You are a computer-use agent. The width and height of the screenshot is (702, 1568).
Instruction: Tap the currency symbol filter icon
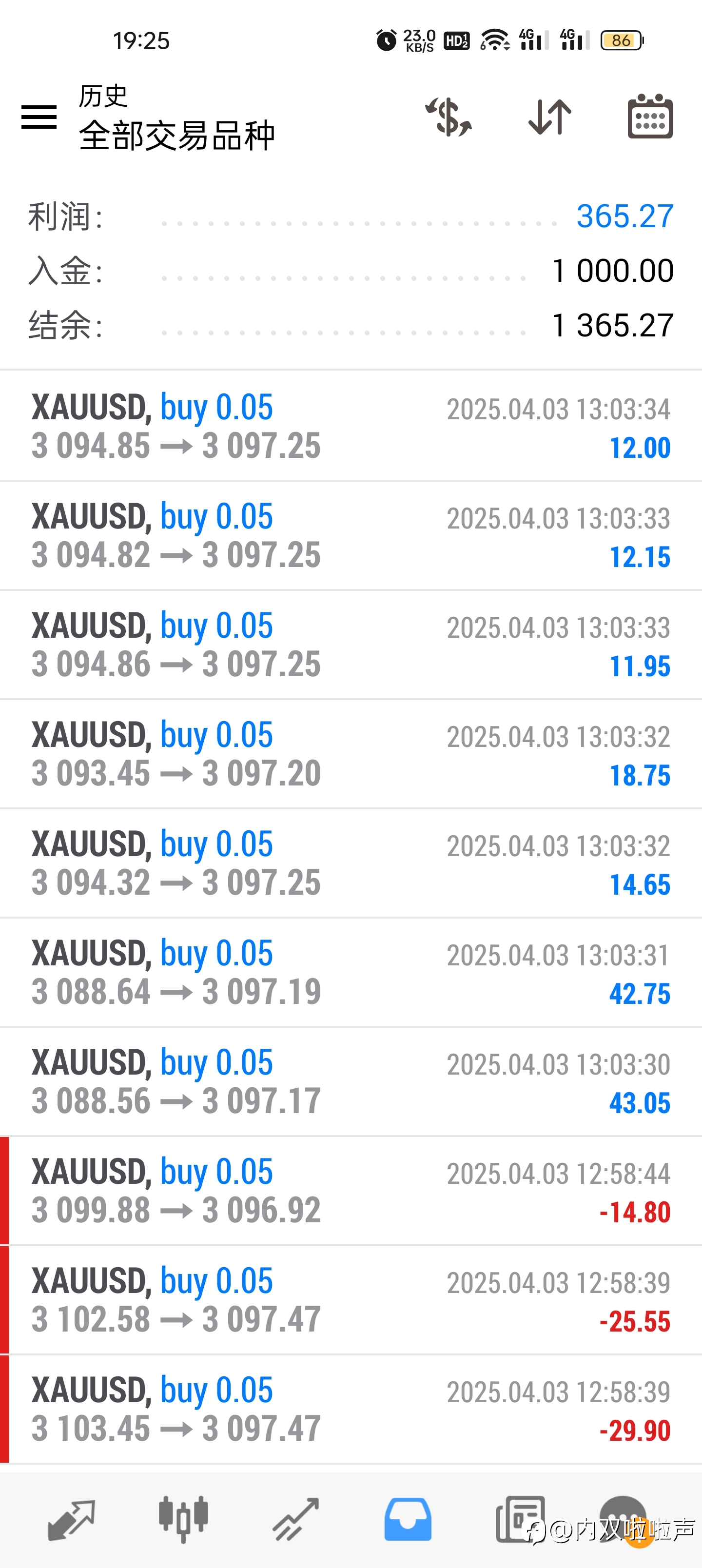click(x=448, y=116)
